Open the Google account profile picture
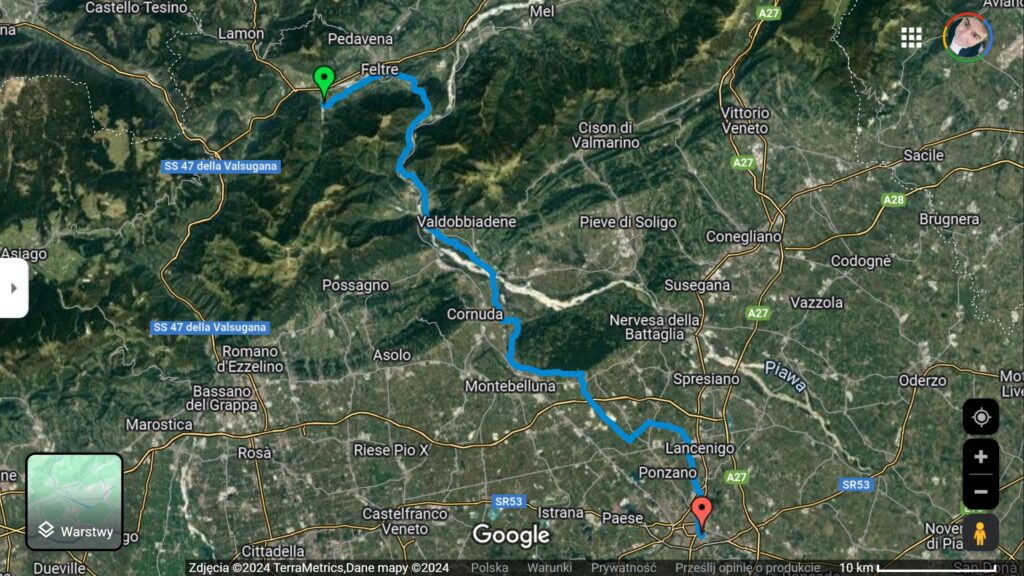 pos(967,37)
